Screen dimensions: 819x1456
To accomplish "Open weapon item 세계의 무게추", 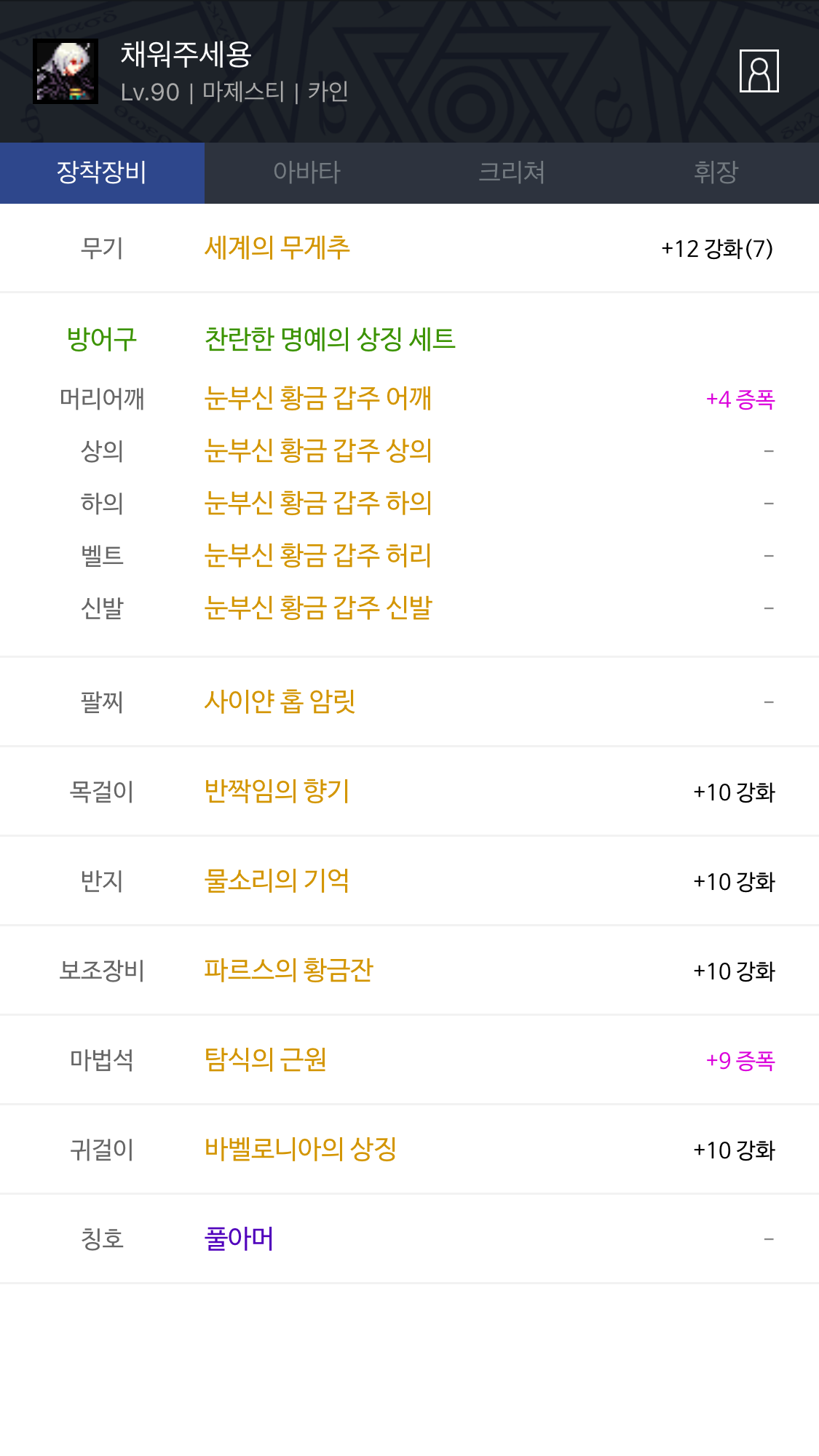I will (277, 248).
